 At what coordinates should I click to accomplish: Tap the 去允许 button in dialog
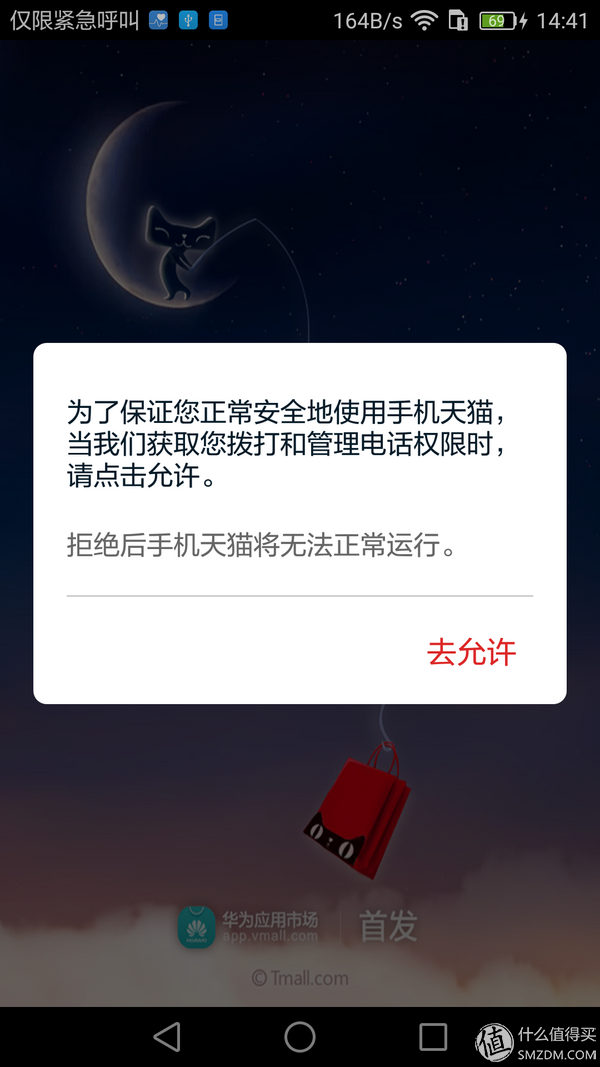click(471, 652)
